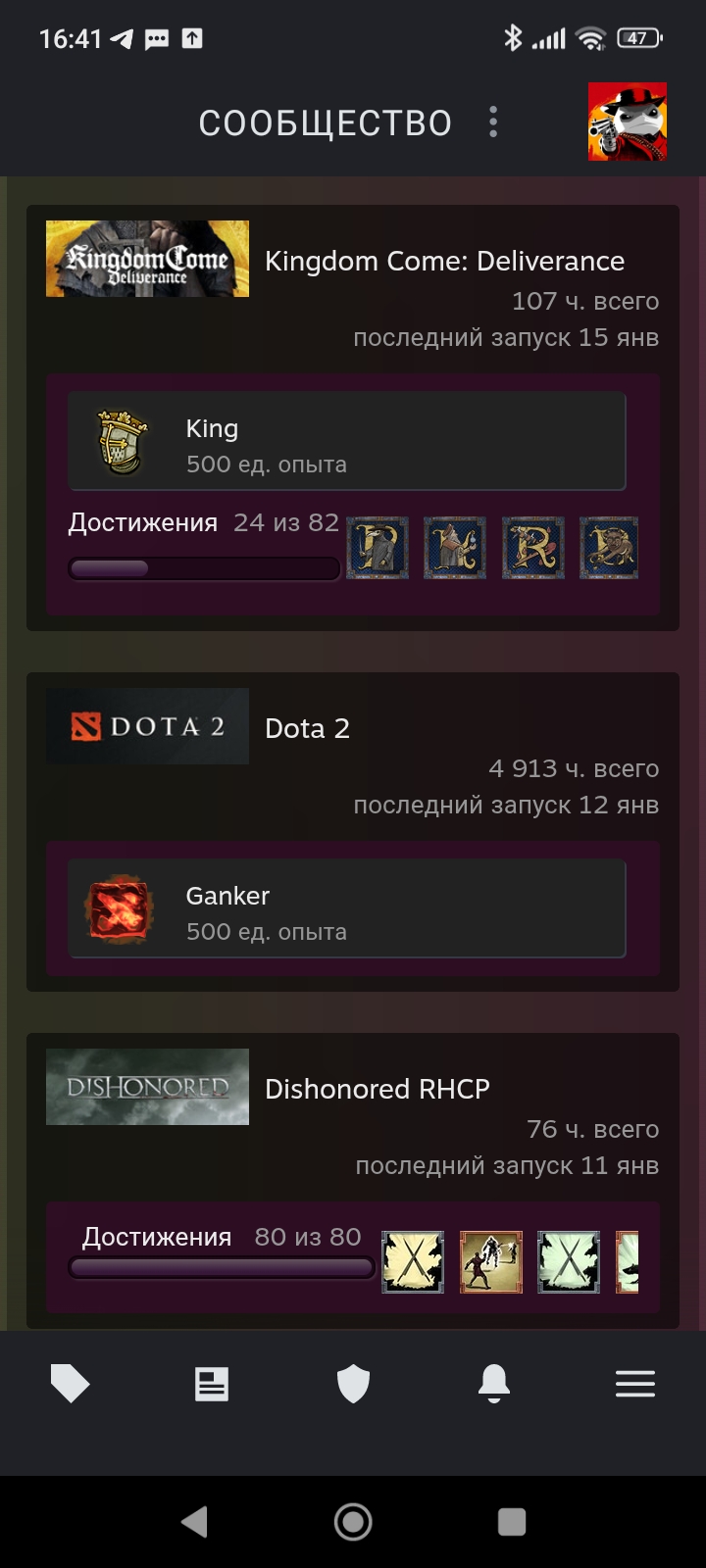Open the Steam Guard shield tab
Image resolution: width=706 pixels, height=1568 pixels.
(x=353, y=1384)
